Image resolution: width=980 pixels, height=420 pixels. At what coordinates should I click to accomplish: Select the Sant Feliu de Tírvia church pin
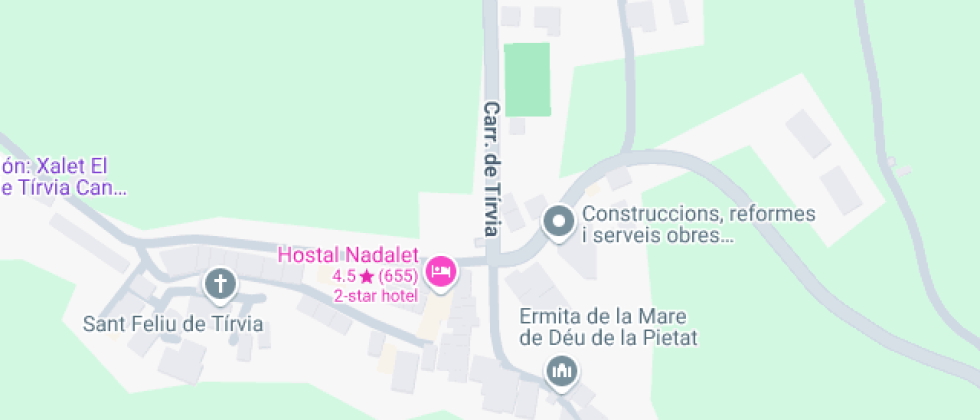[x=219, y=284]
